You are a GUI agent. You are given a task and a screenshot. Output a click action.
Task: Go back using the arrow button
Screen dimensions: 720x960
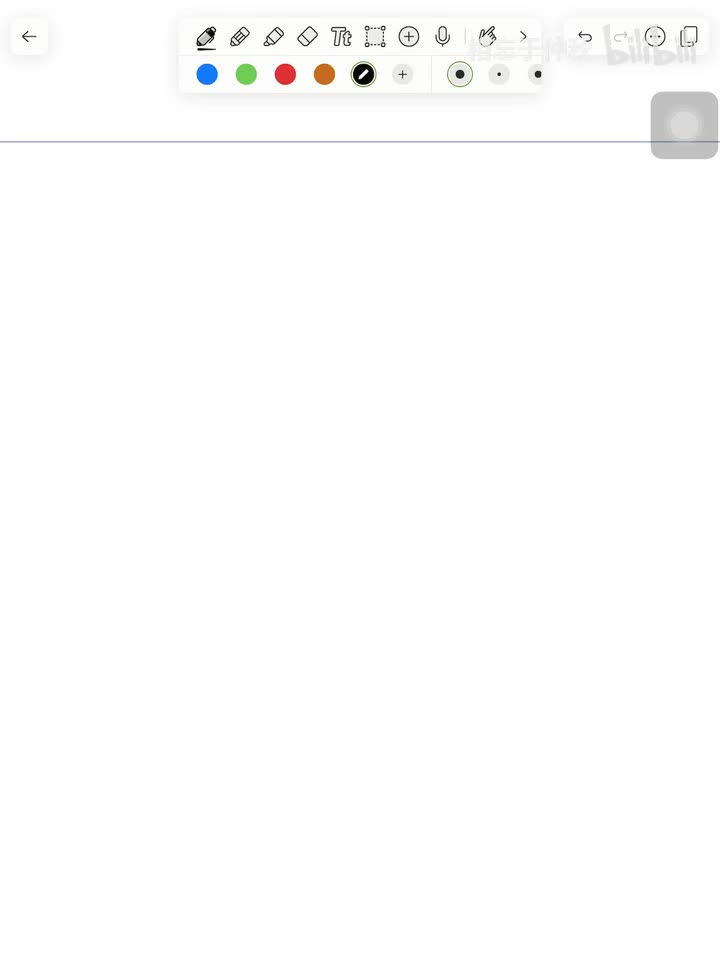point(29,37)
